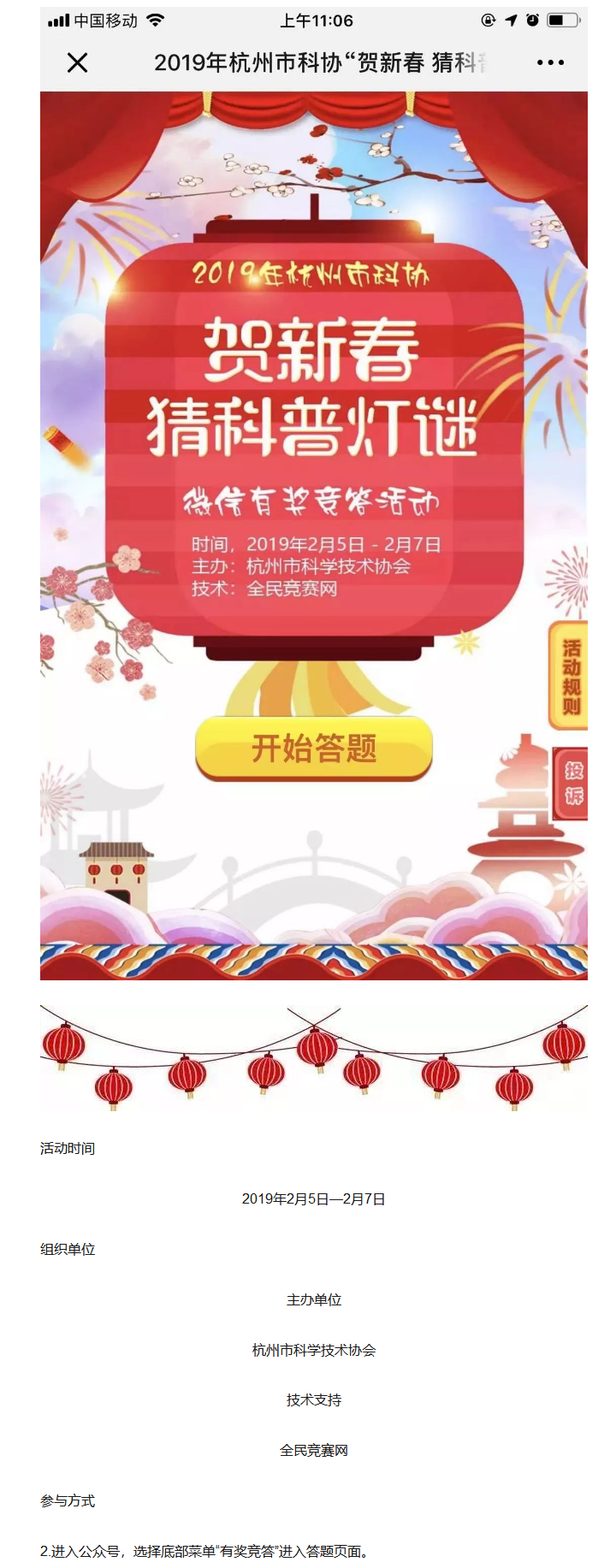This screenshot has width=610, height=1568.
Task: Open the three-dot overflow menu
Action: click(x=550, y=62)
